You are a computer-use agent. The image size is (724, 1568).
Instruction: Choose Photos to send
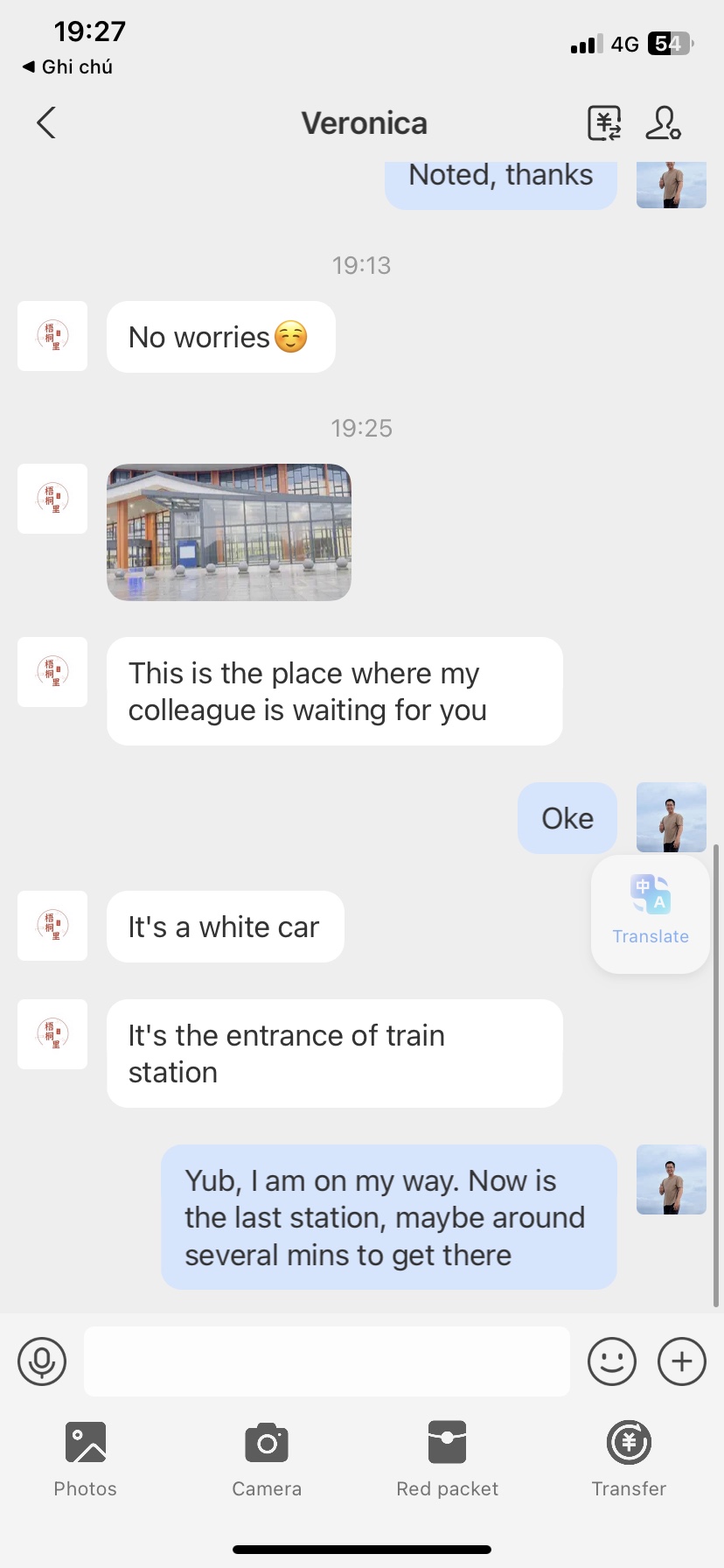point(85,1458)
